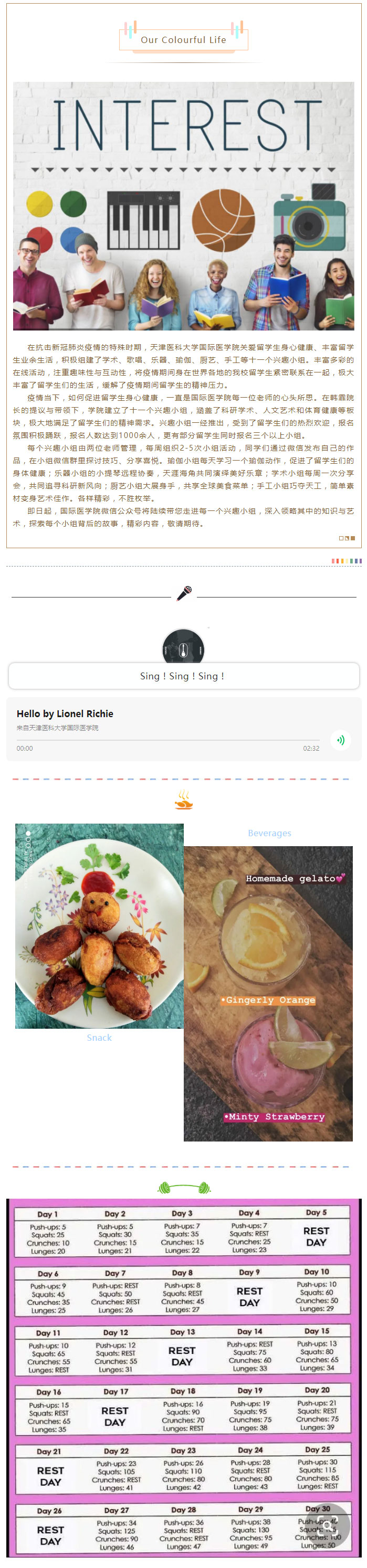The width and height of the screenshot is (367, 1568).
Task: Play the Hello by Lionel Richie audio
Action: 340,740
